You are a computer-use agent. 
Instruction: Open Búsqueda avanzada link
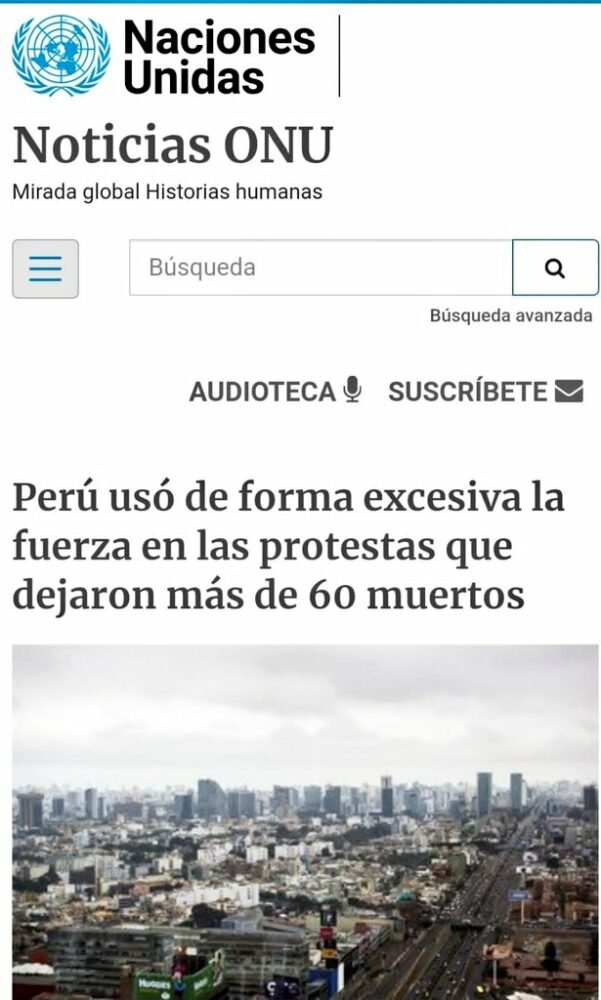[x=510, y=316]
